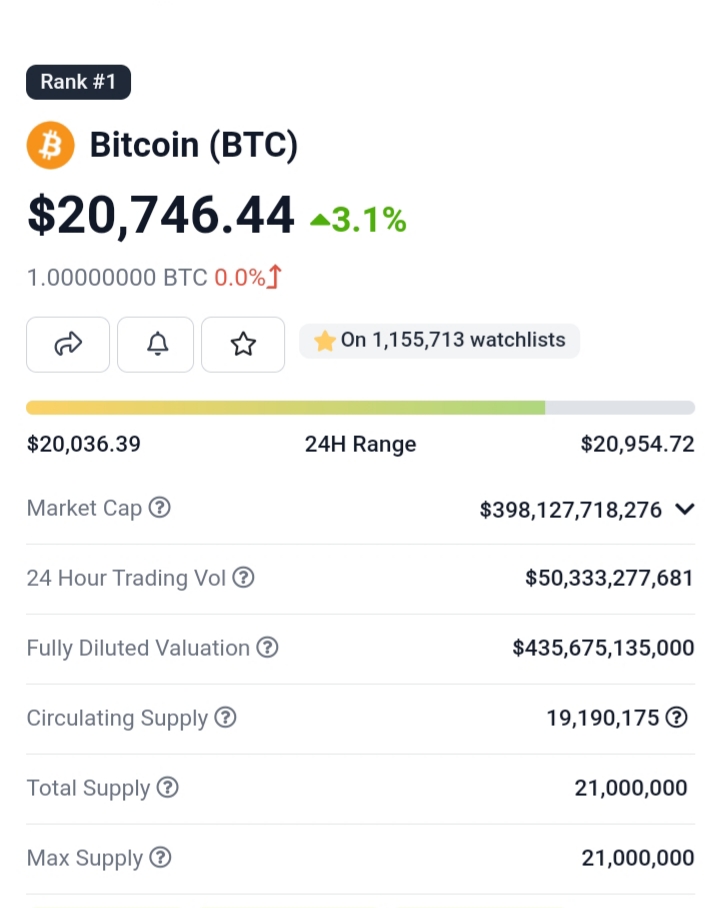Open the 24 Hour Trading Vol help icon
Image resolution: width=718 pixels, height=908 pixels.
click(243, 578)
